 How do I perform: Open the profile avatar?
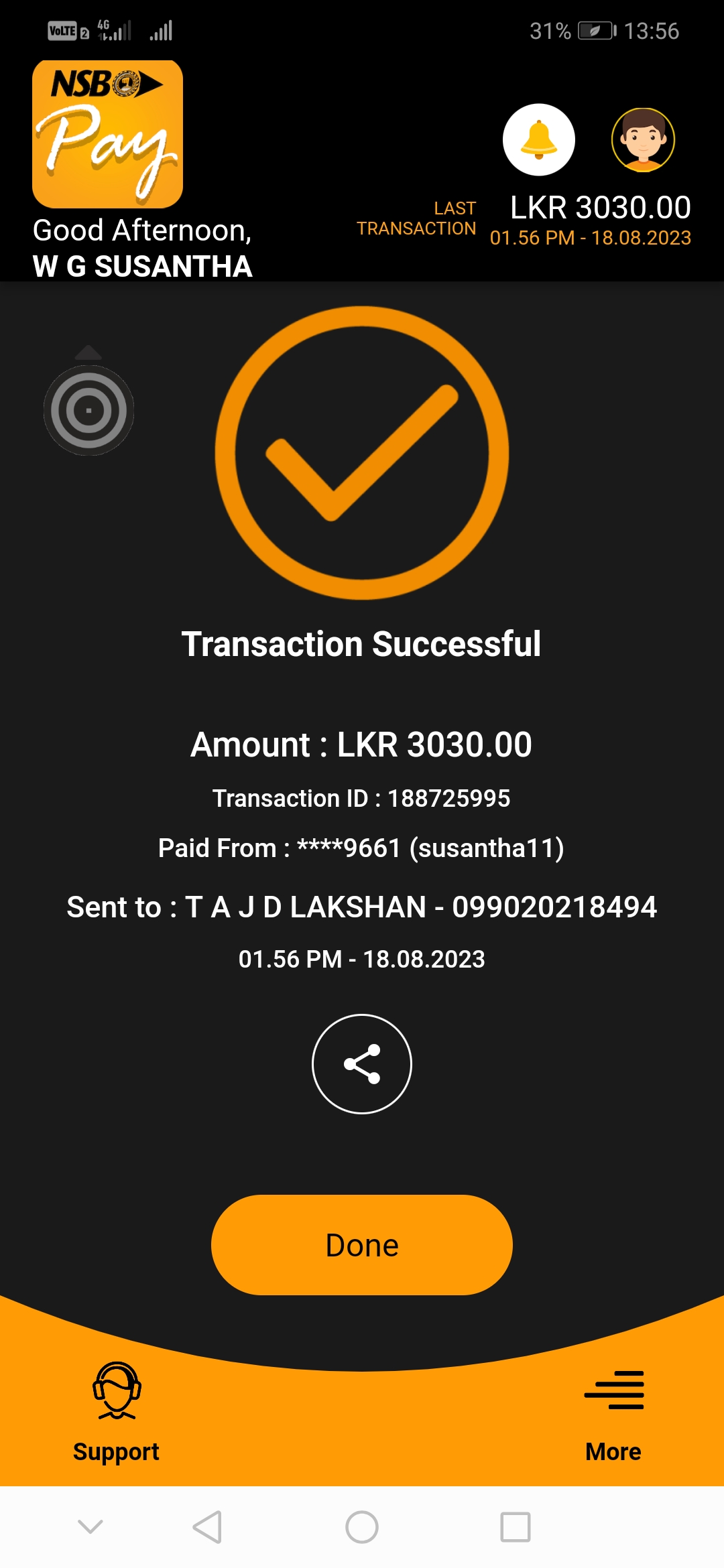pos(643,139)
